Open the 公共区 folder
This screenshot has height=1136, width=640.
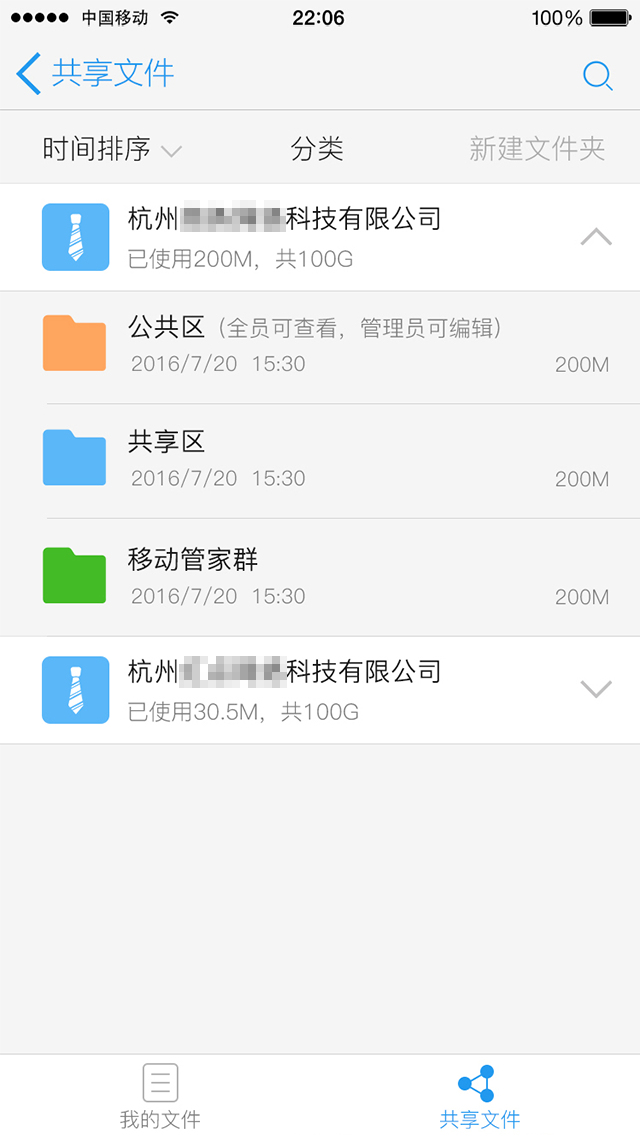click(320, 346)
